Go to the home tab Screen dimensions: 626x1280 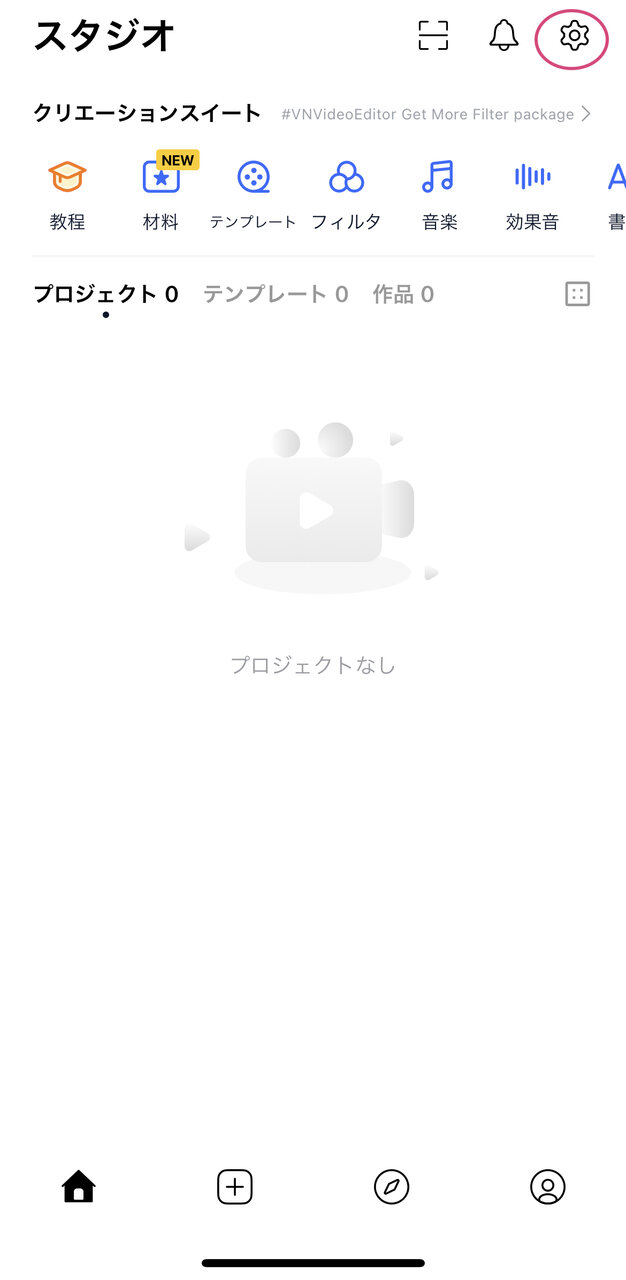click(78, 1187)
